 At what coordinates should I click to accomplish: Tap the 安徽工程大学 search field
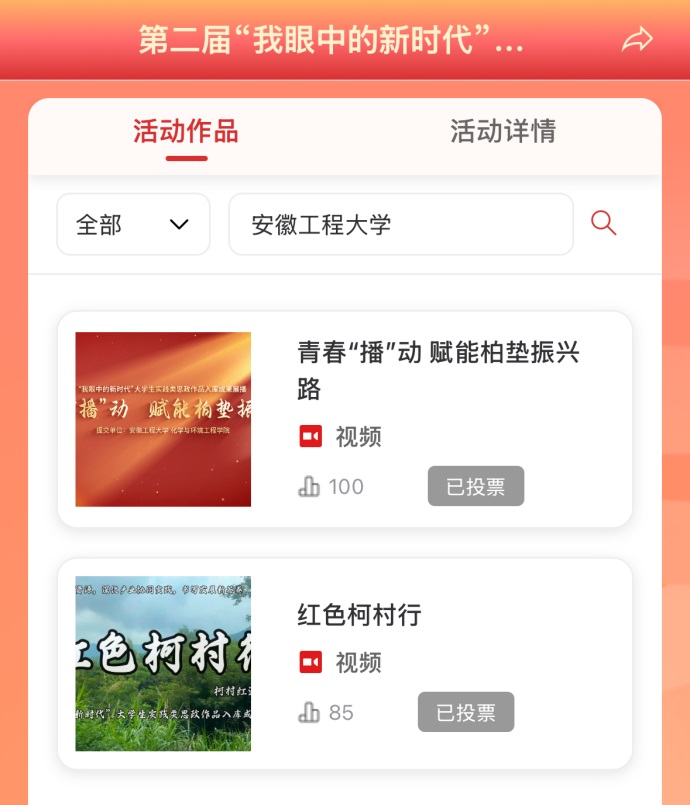point(400,225)
